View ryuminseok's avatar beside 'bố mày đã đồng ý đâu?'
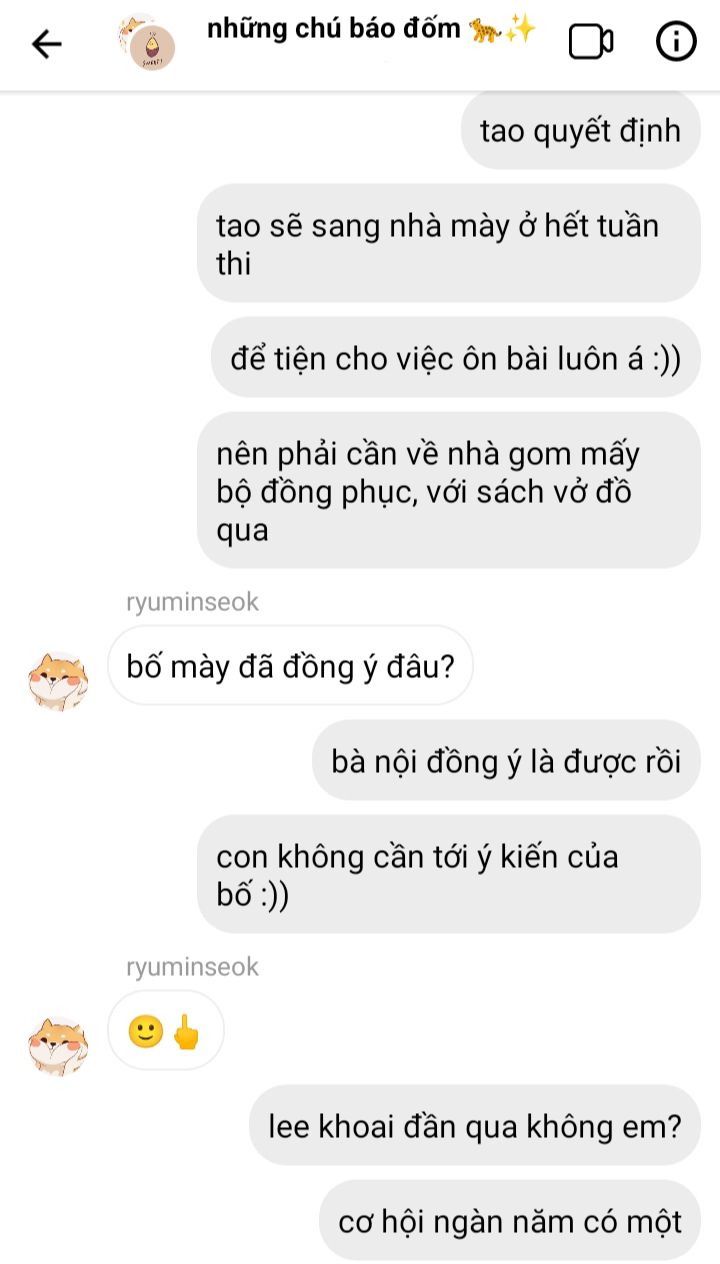This screenshot has height=1264, width=720. coord(57,681)
